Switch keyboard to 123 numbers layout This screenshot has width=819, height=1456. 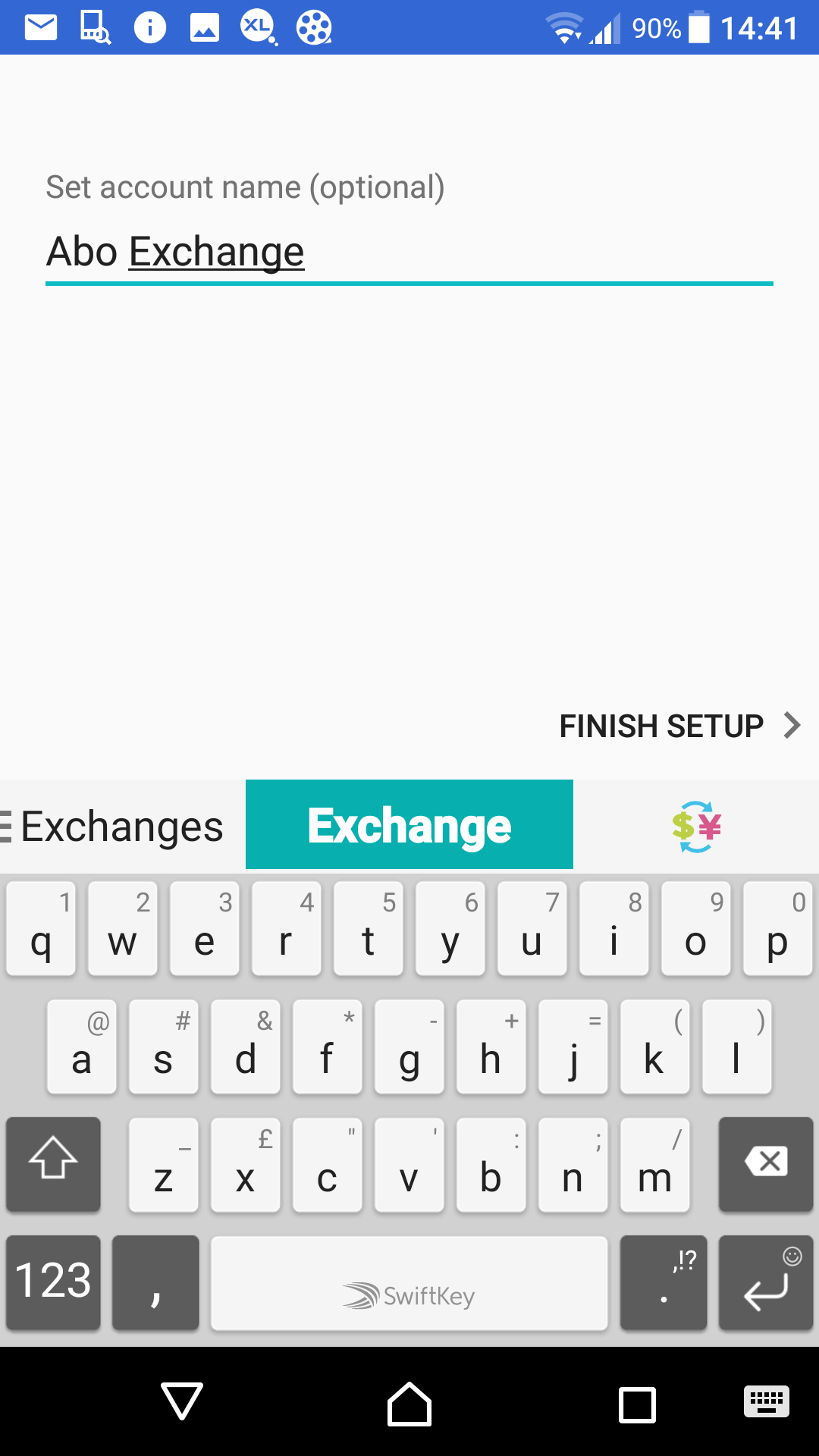pyautogui.click(x=53, y=1283)
